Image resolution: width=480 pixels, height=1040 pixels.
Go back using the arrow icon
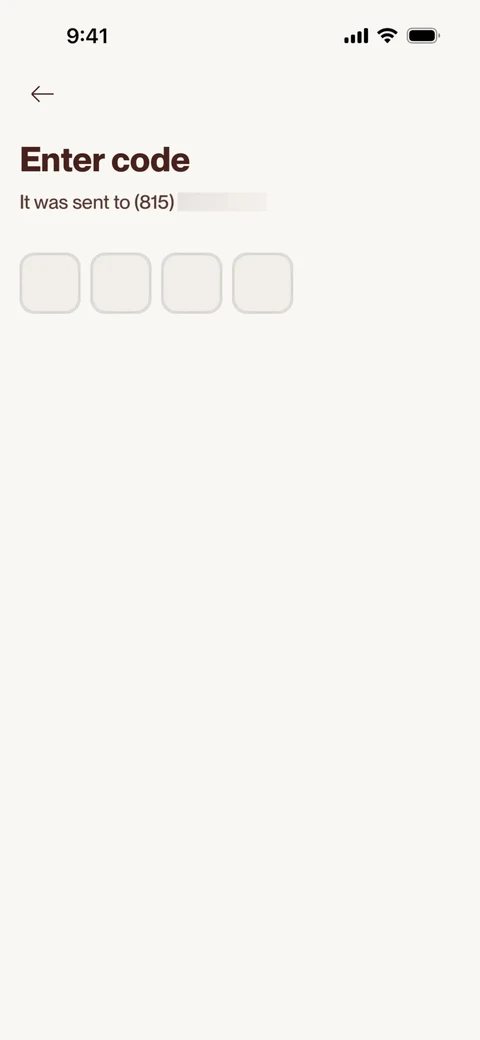(x=42, y=94)
